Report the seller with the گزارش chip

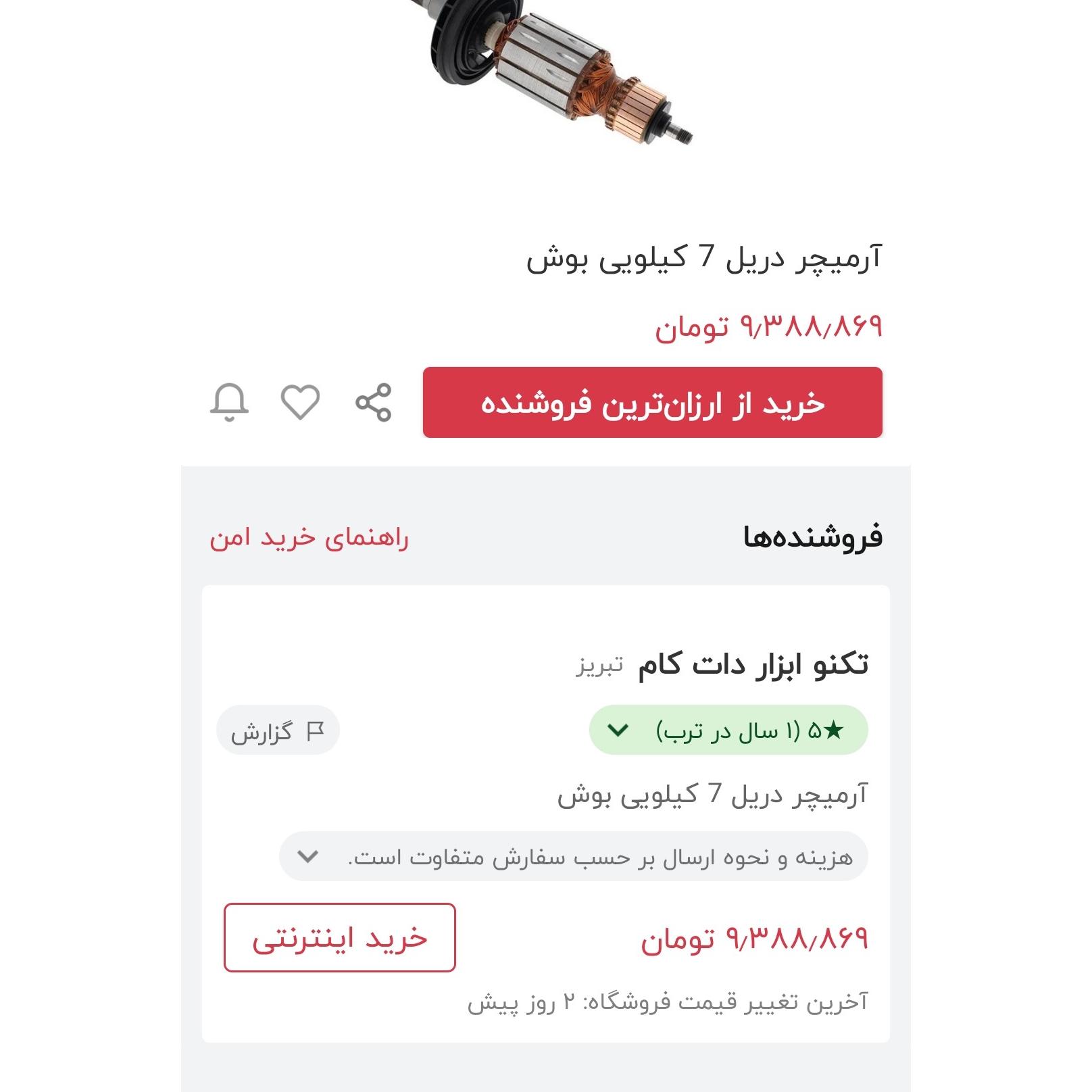point(278,731)
